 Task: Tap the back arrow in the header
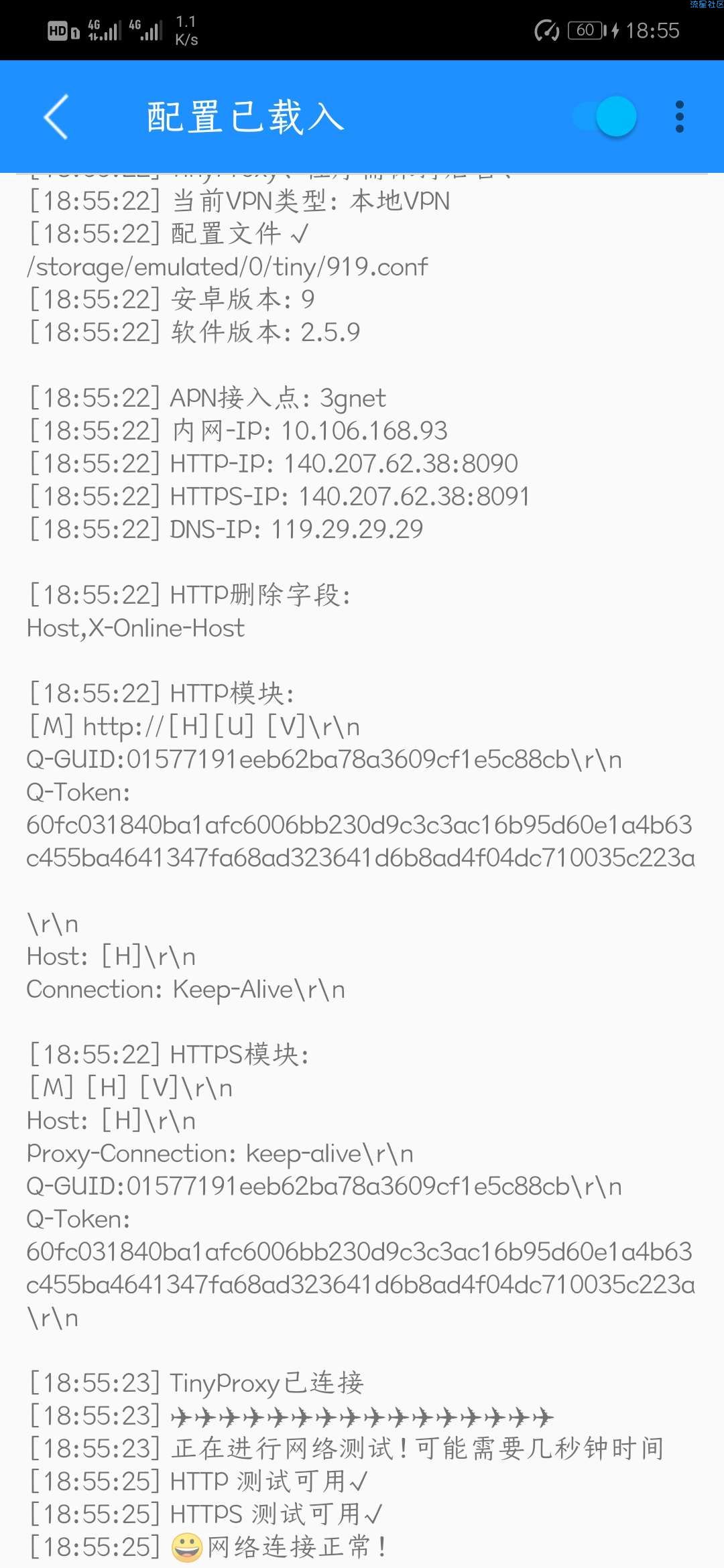click(x=56, y=117)
